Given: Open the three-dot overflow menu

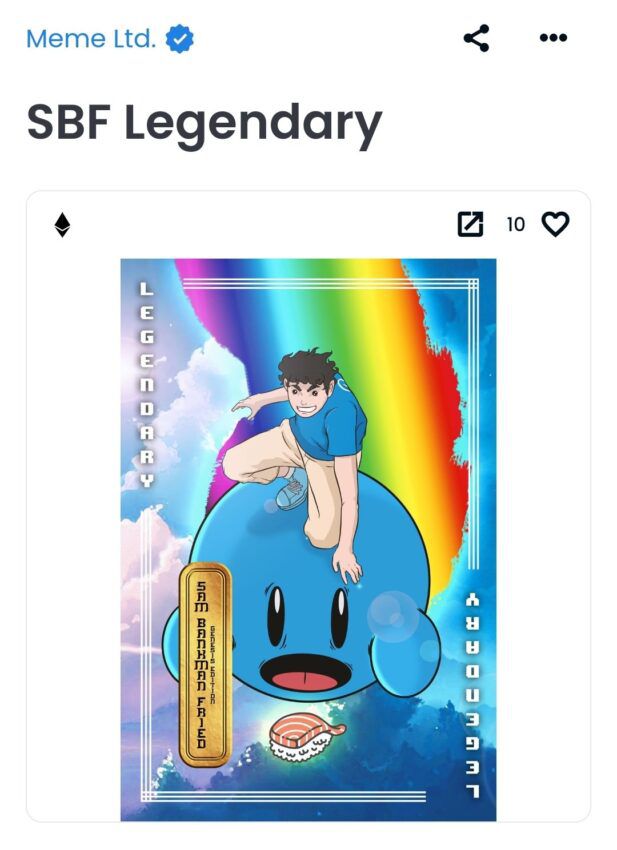Looking at the screenshot, I should [x=553, y=39].
